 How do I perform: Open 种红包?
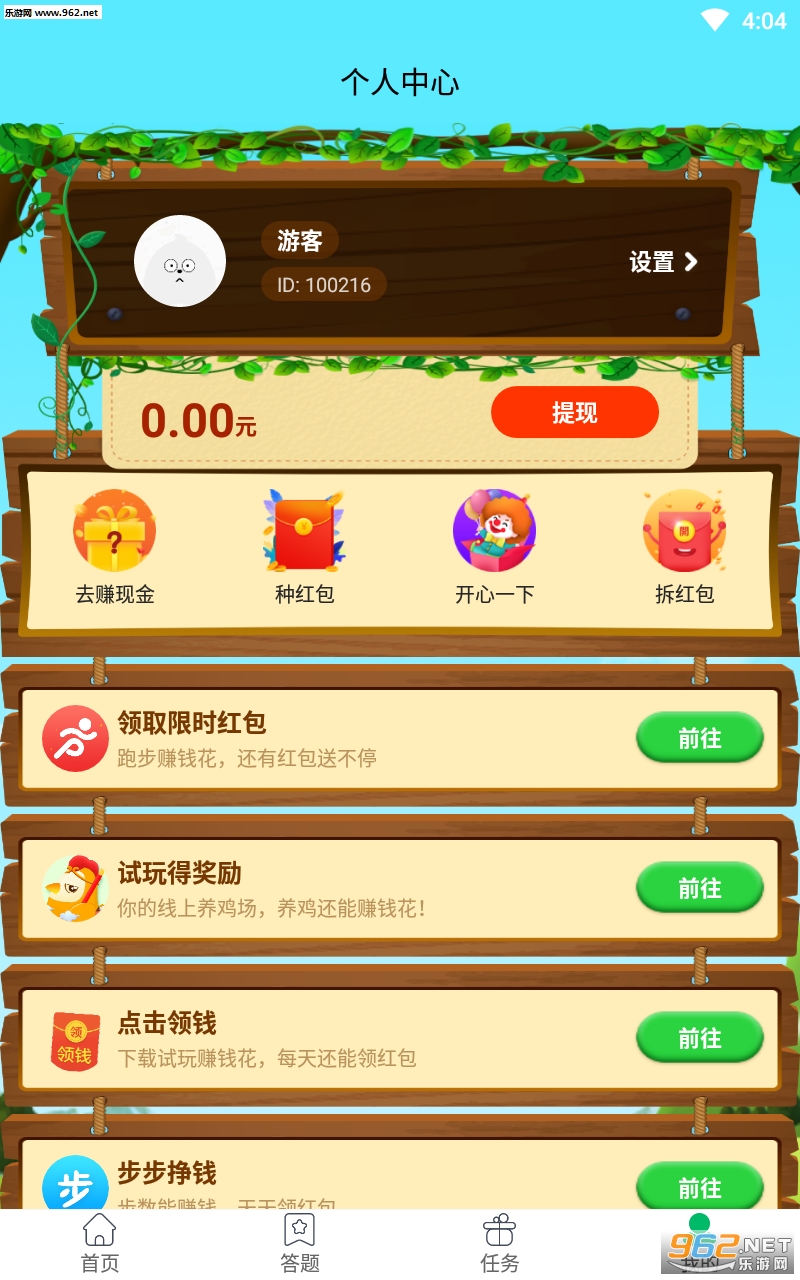[305, 547]
